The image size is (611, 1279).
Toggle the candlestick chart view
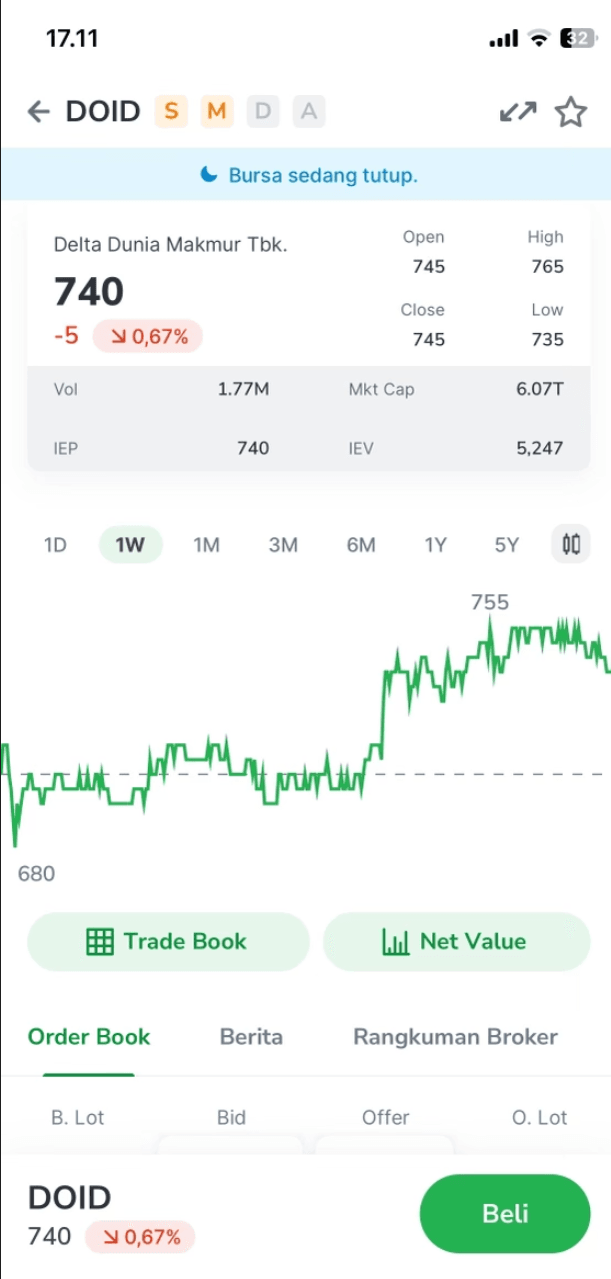[571, 545]
